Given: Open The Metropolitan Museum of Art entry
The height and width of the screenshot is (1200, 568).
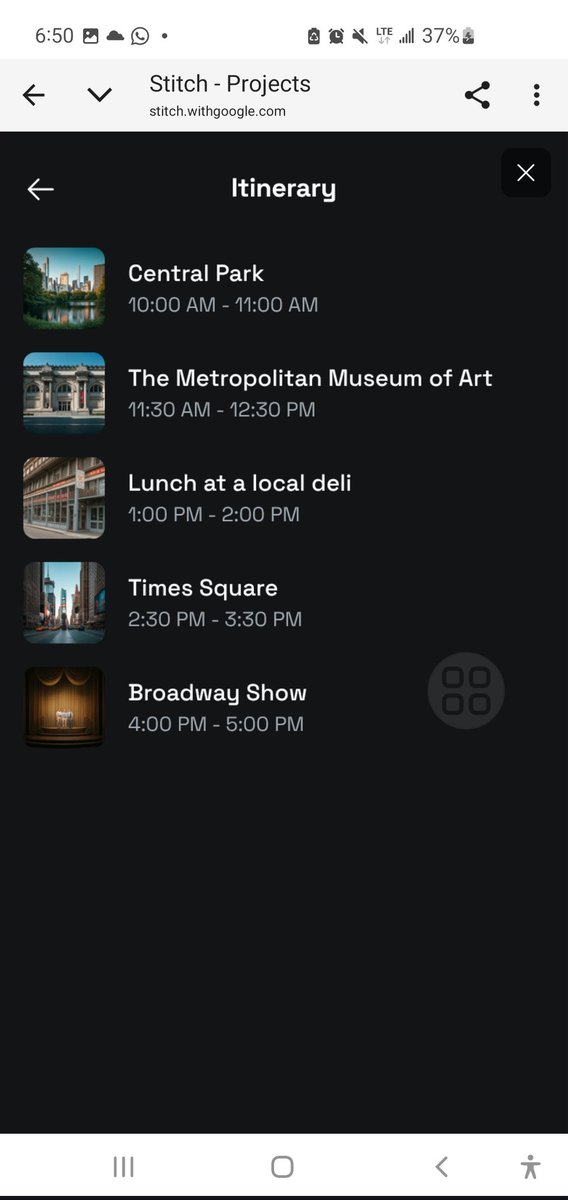Looking at the screenshot, I should [284, 393].
